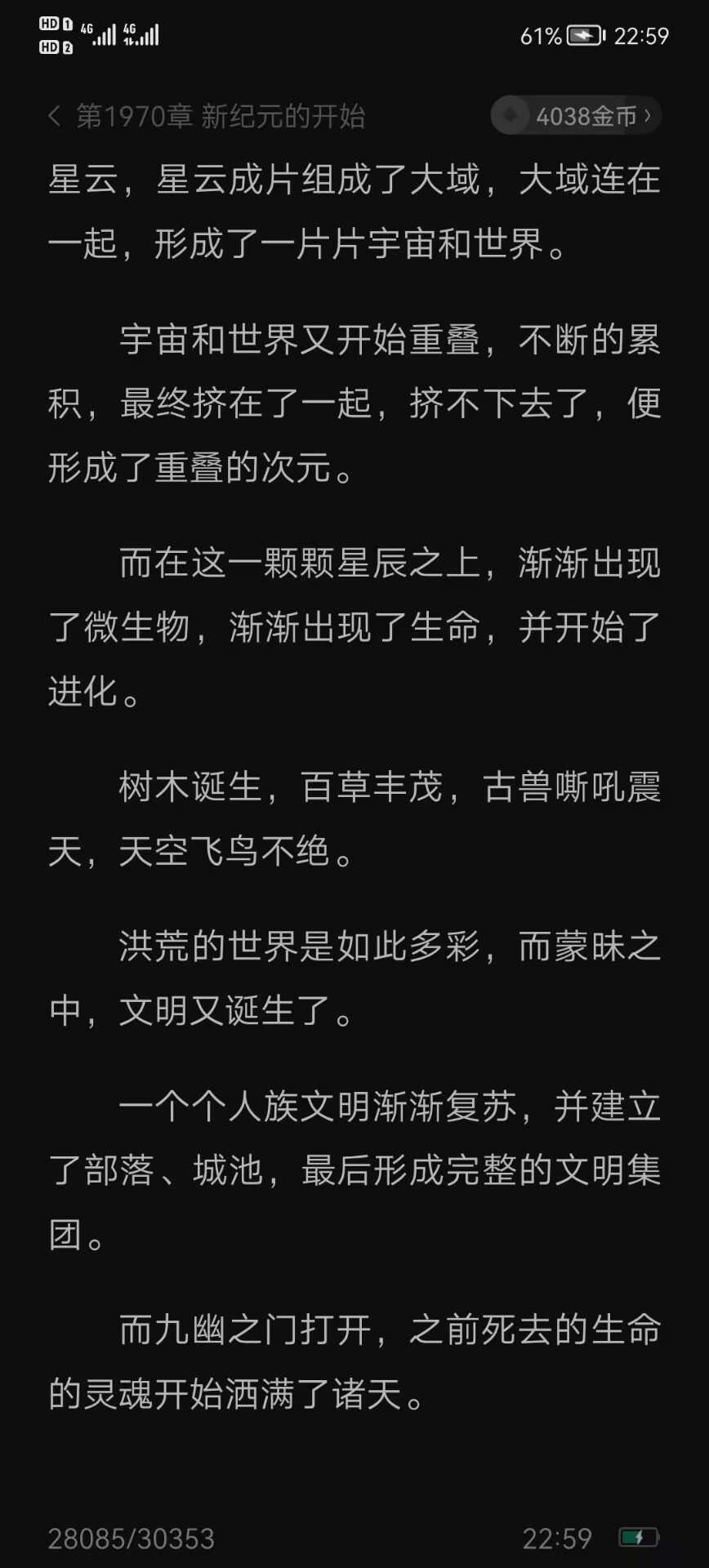
Task: Go back from chapter 1970 using back arrow
Action: tap(55, 116)
